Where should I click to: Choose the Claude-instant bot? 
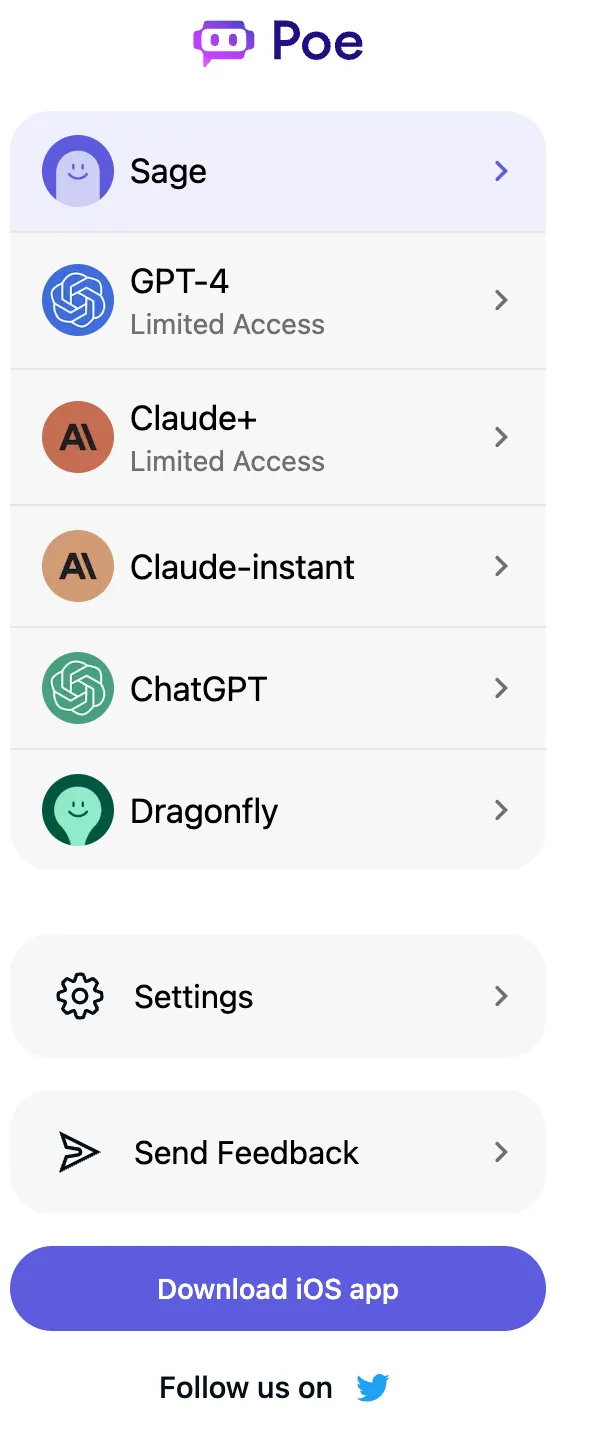[277, 566]
